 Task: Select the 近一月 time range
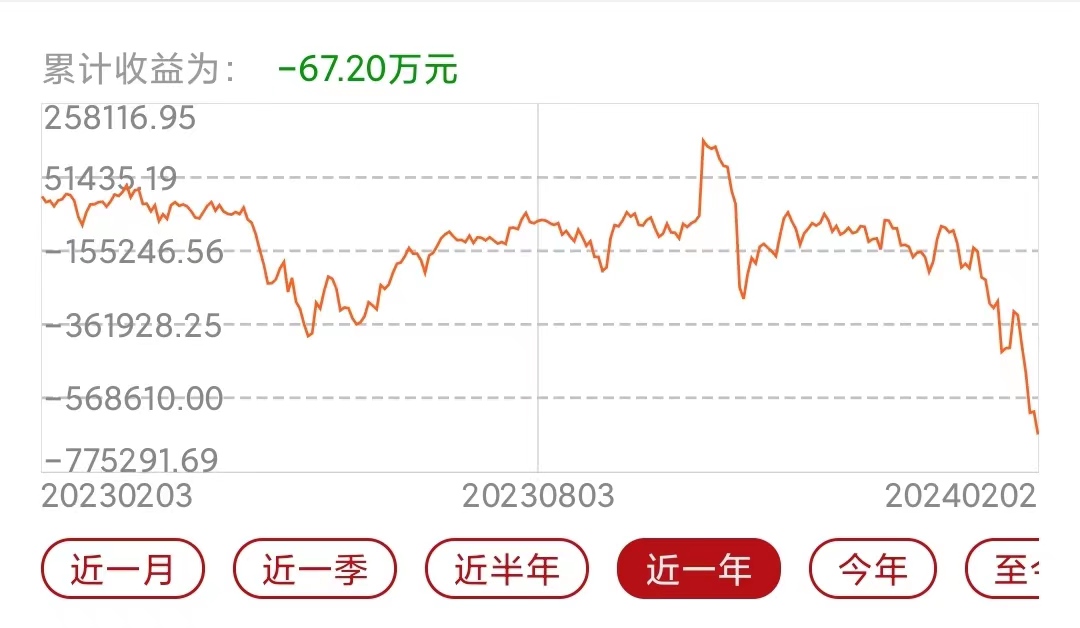122,569
